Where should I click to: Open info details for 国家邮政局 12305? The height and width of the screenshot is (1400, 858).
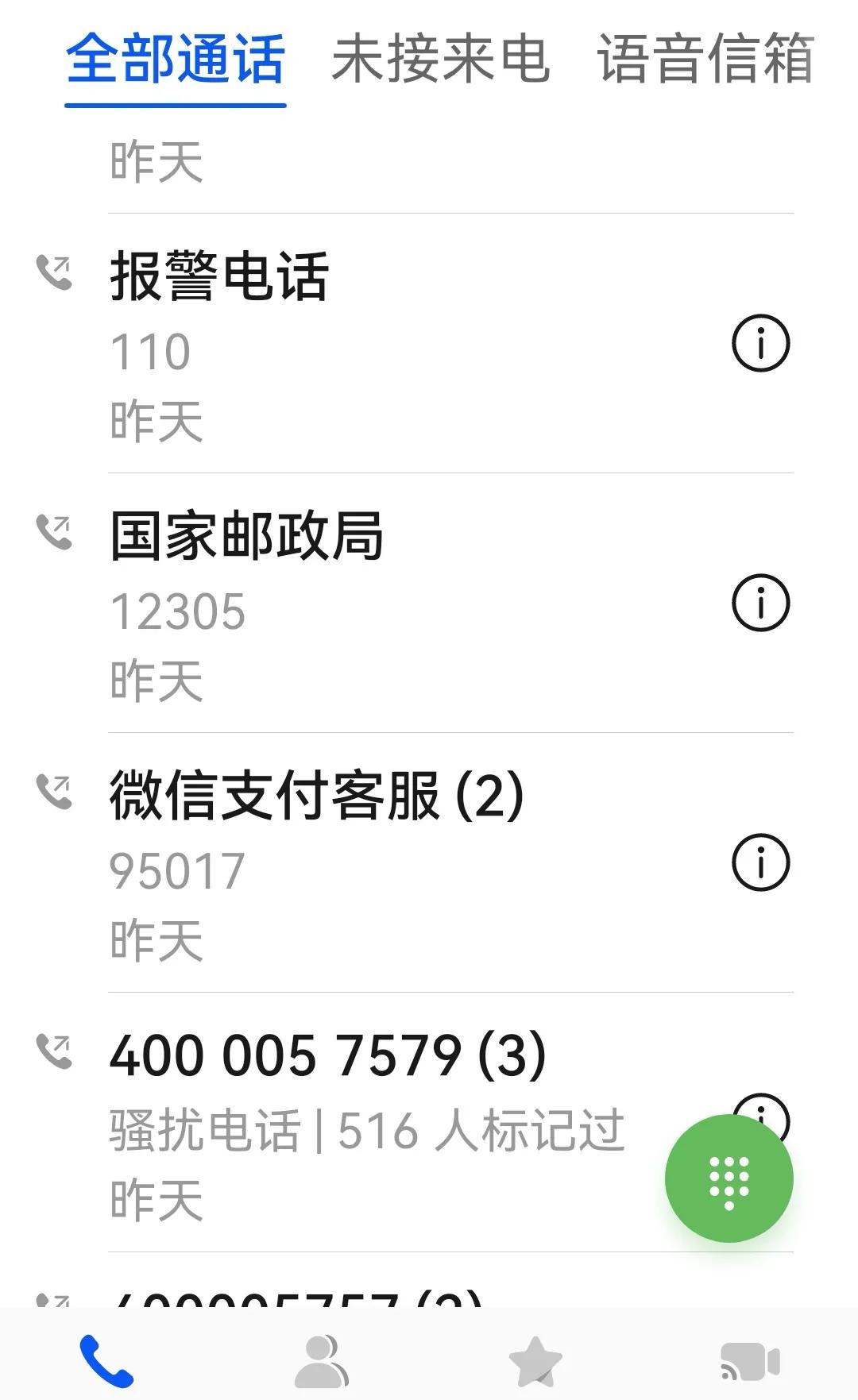pos(760,601)
